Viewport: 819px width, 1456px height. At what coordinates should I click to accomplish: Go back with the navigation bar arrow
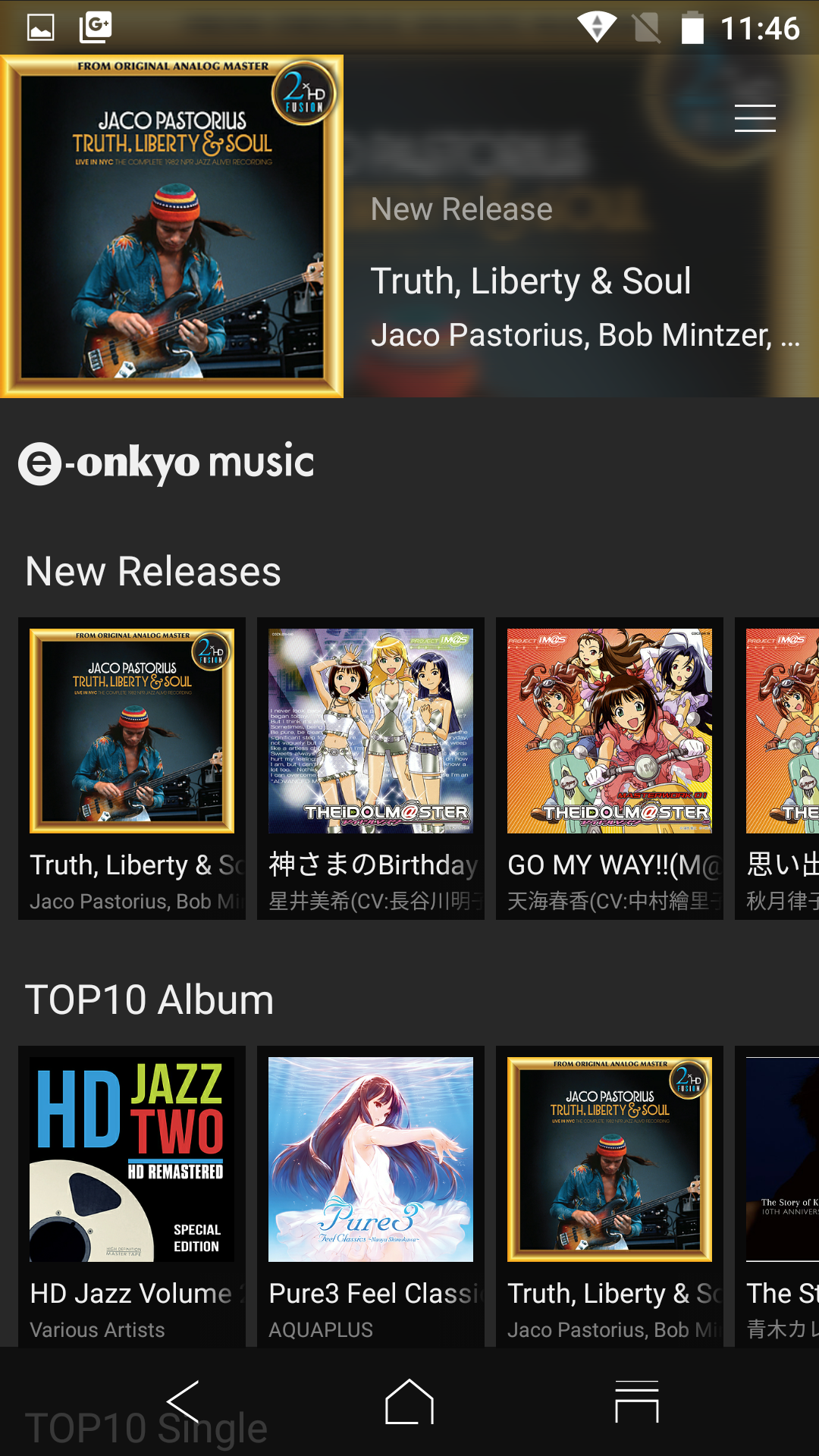(183, 1401)
